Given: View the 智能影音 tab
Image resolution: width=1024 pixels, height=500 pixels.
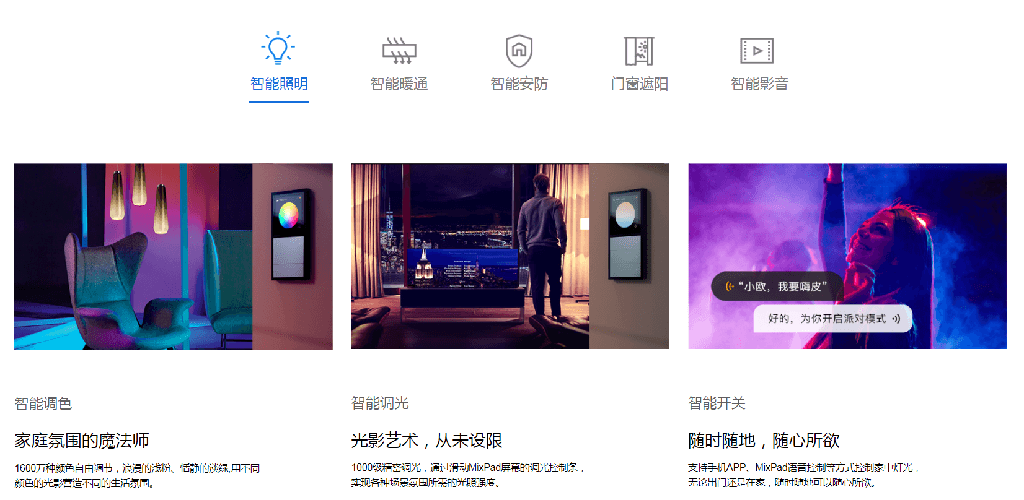Looking at the screenshot, I should (758, 65).
